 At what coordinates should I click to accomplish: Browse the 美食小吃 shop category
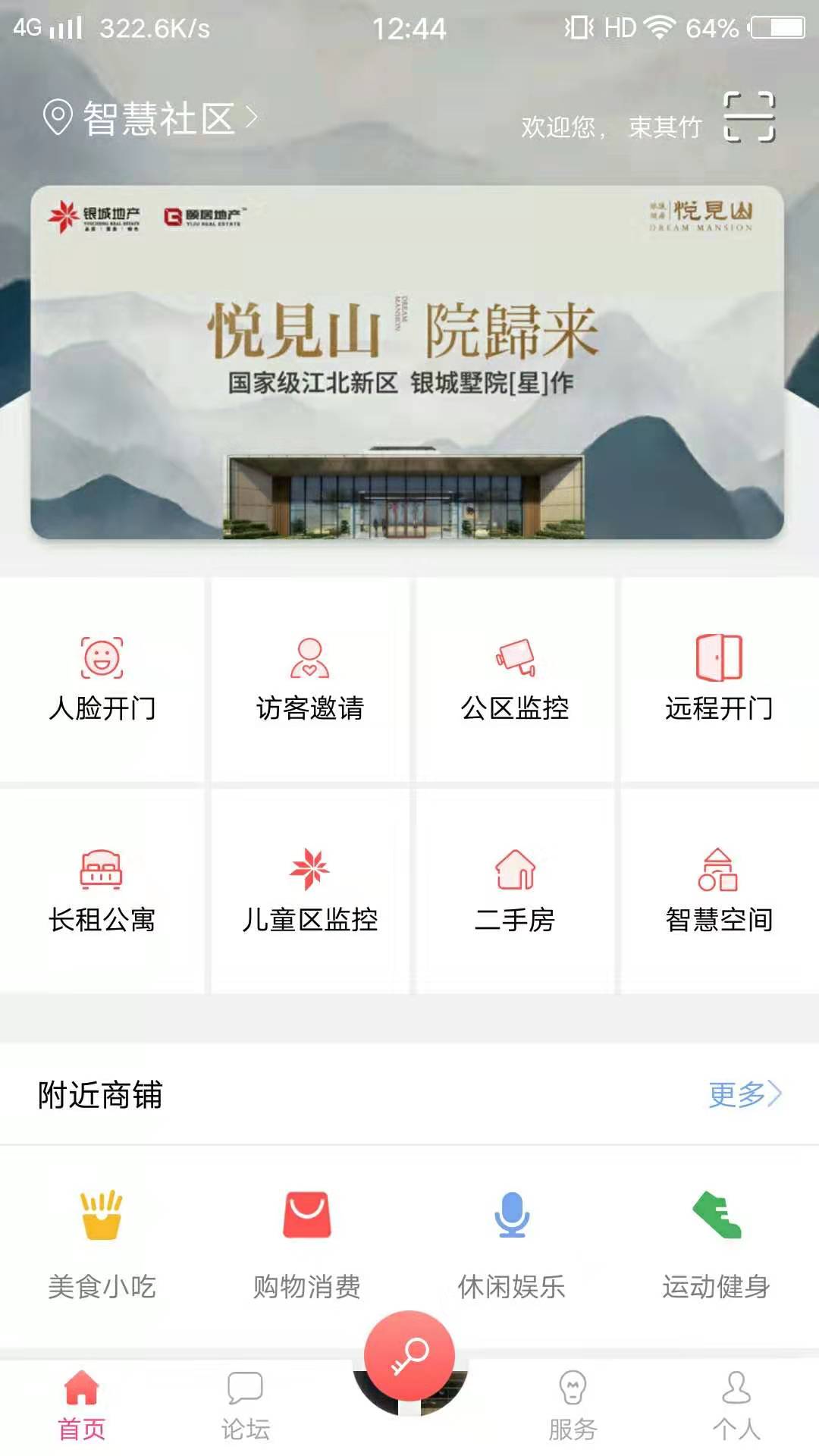tap(102, 1244)
